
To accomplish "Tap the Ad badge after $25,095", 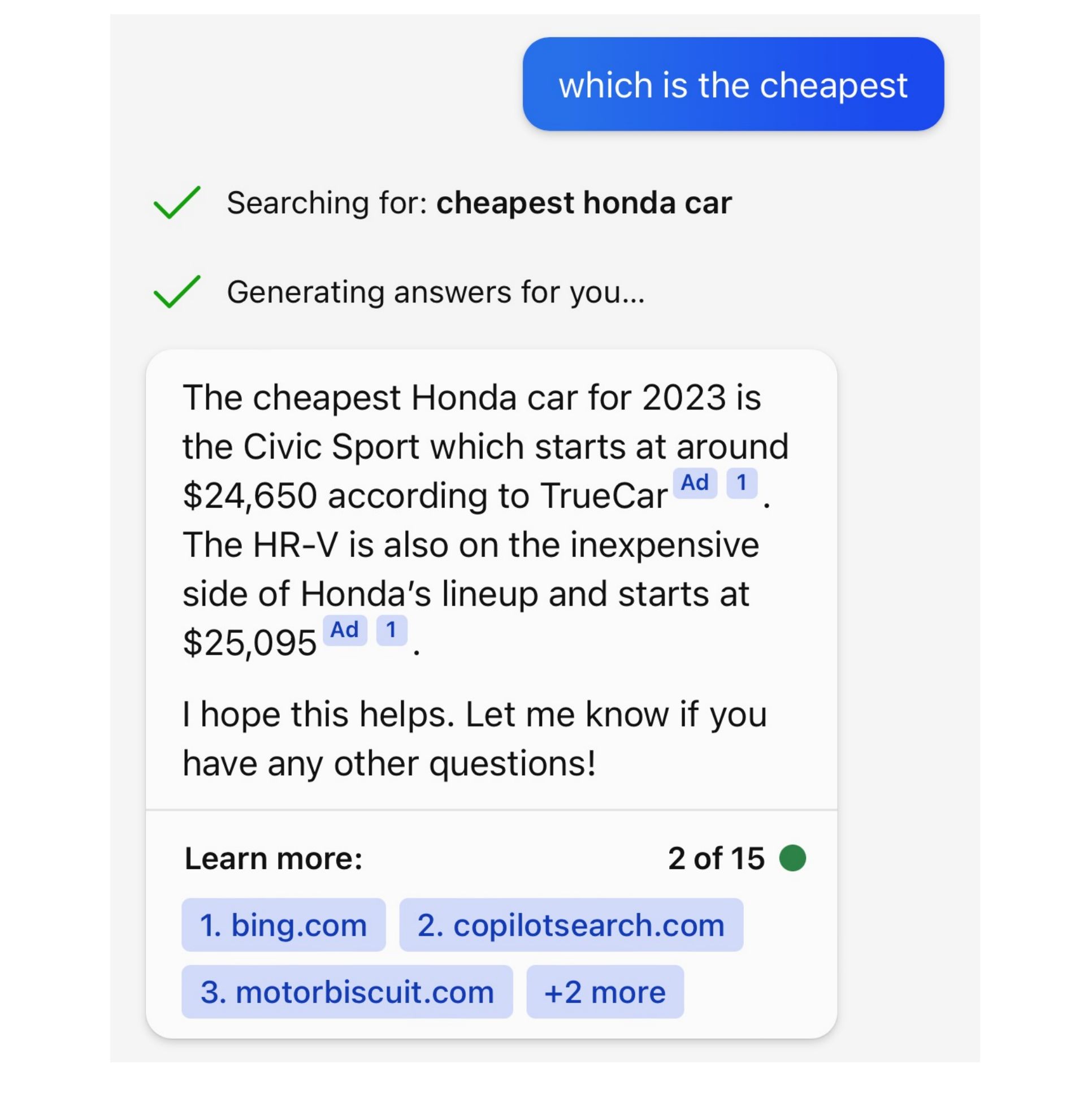I will (x=345, y=629).
